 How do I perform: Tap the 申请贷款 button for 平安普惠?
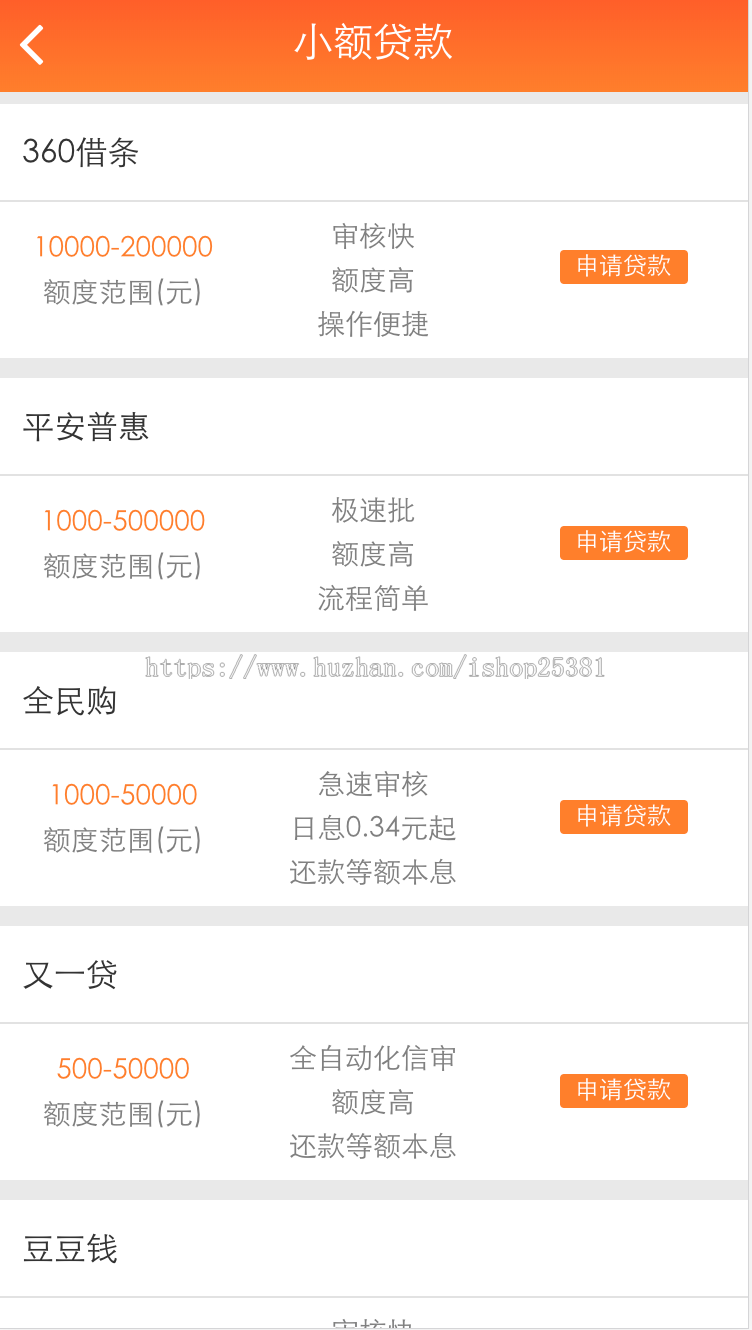tap(623, 543)
